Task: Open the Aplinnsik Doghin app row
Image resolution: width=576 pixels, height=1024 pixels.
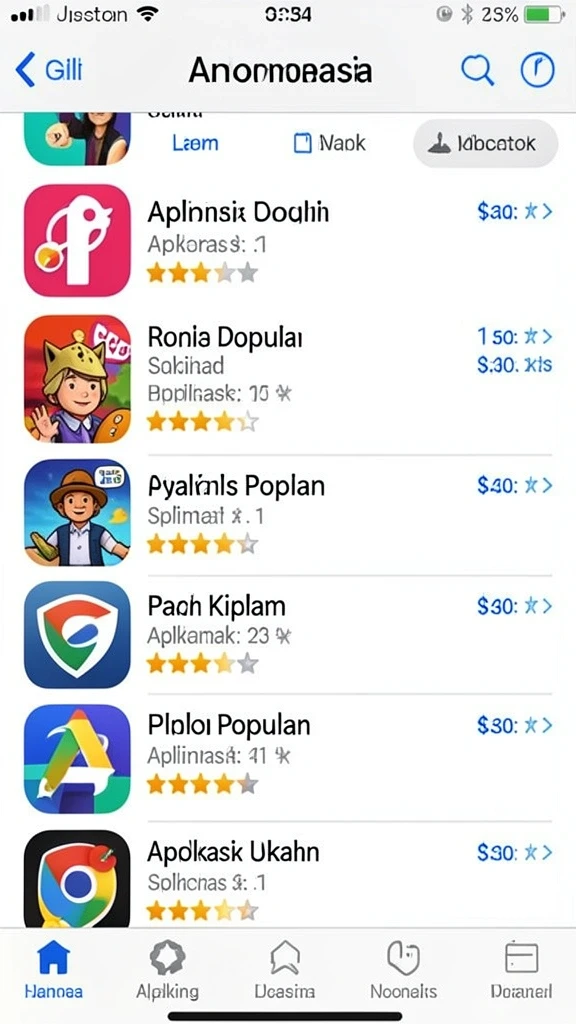Action: pyautogui.click(x=288, y=240)
